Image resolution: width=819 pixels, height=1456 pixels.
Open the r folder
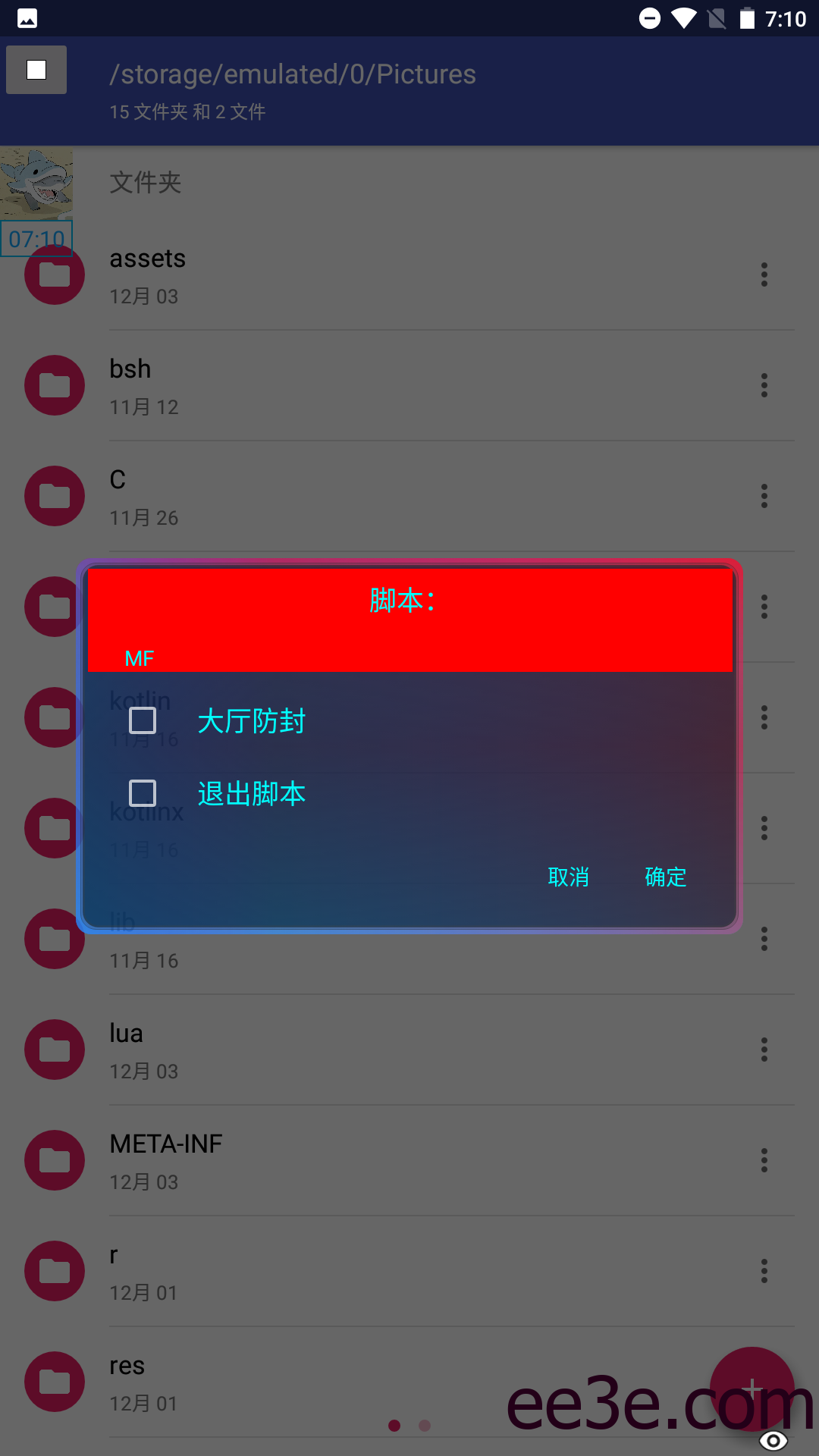pyautogui.click(x=114, y=1271)
